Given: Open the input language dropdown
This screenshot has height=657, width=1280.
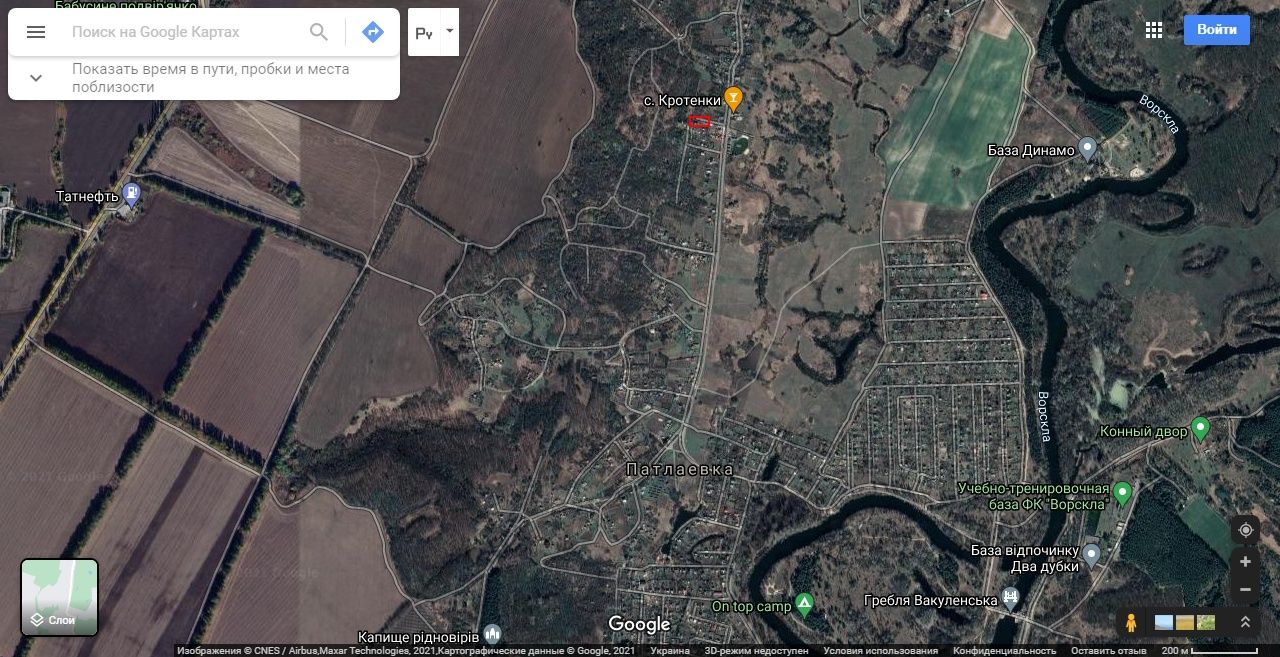Looking at the screenshot, I should [x=450, y=31].
